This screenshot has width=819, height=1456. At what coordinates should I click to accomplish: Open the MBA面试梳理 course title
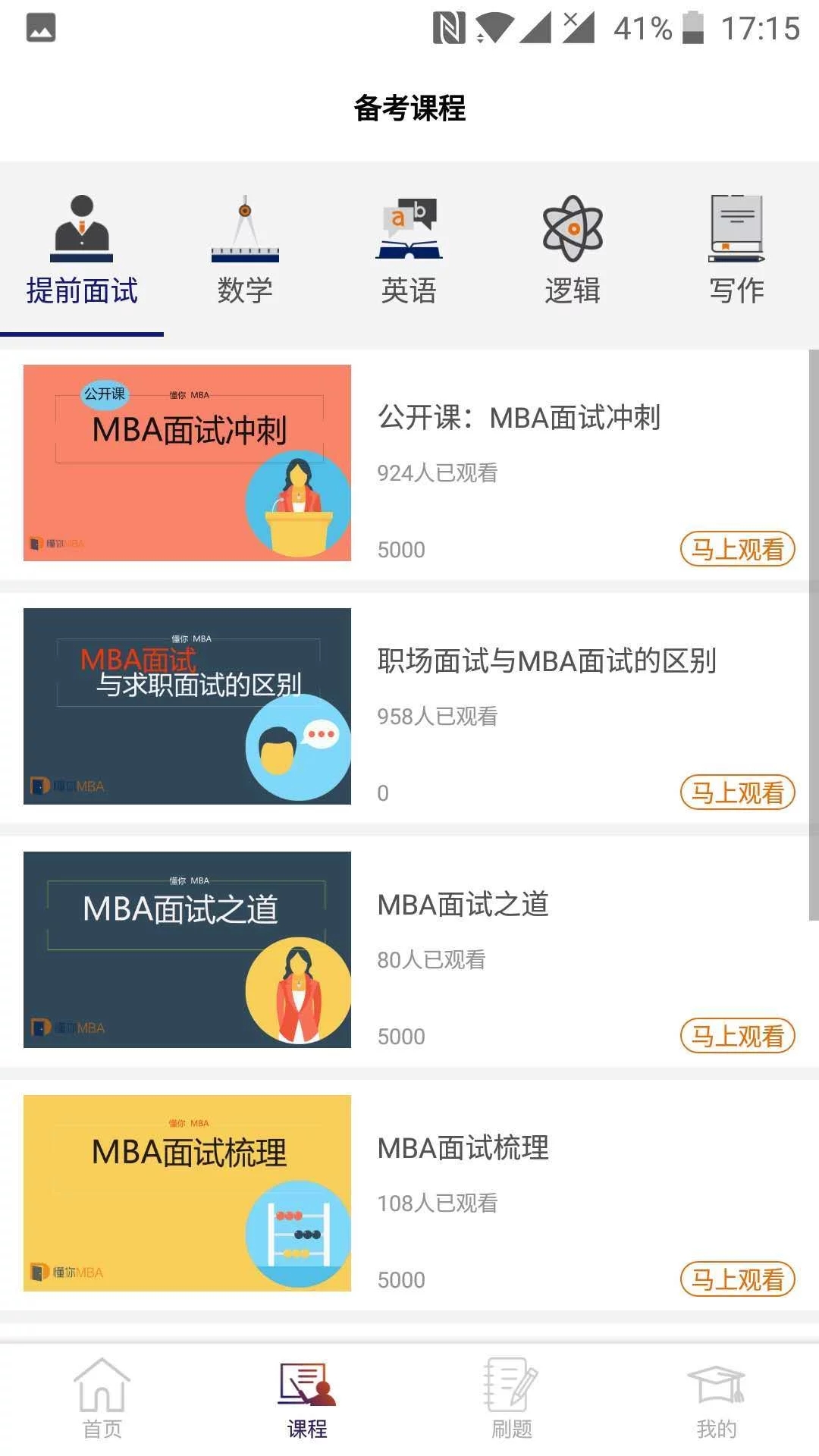[x=465, y=1147]
